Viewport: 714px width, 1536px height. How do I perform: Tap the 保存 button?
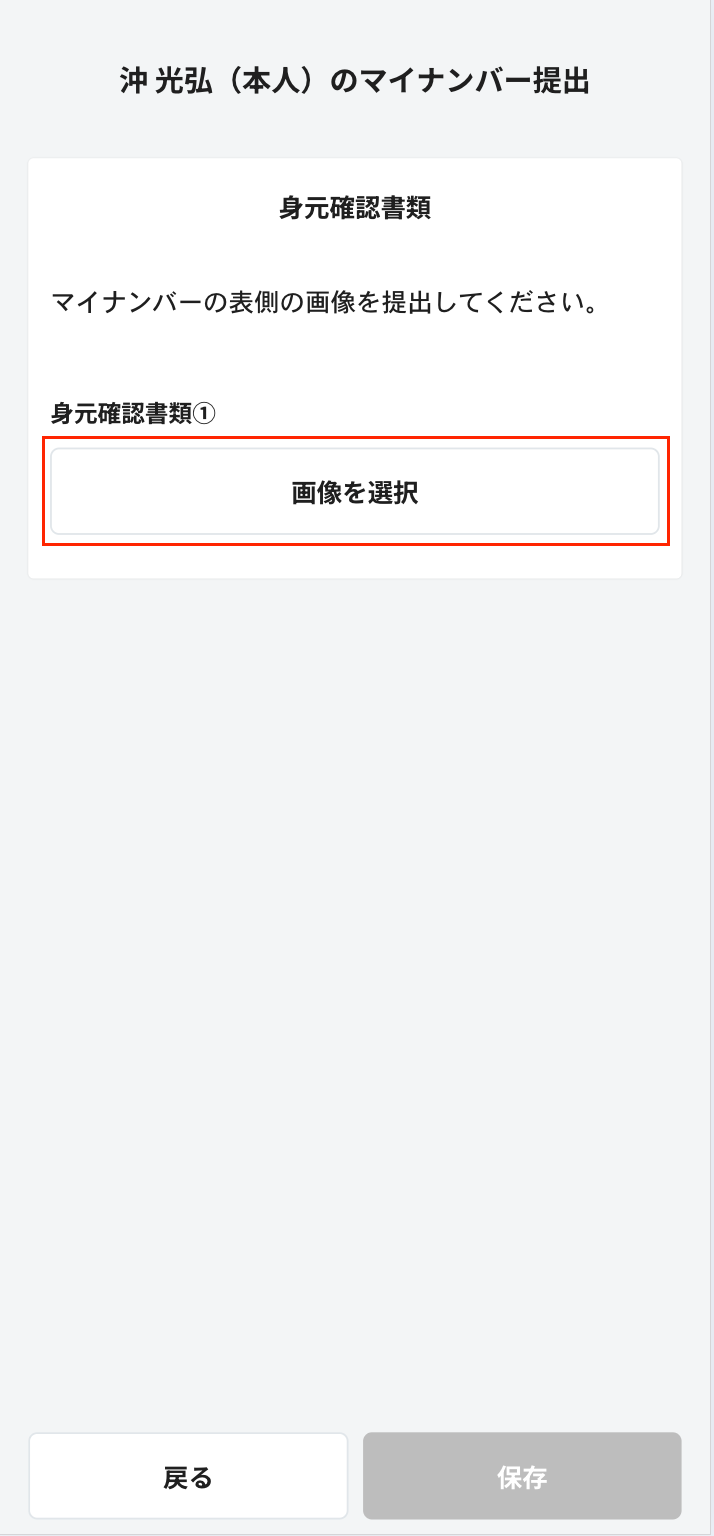[522, 1476]
